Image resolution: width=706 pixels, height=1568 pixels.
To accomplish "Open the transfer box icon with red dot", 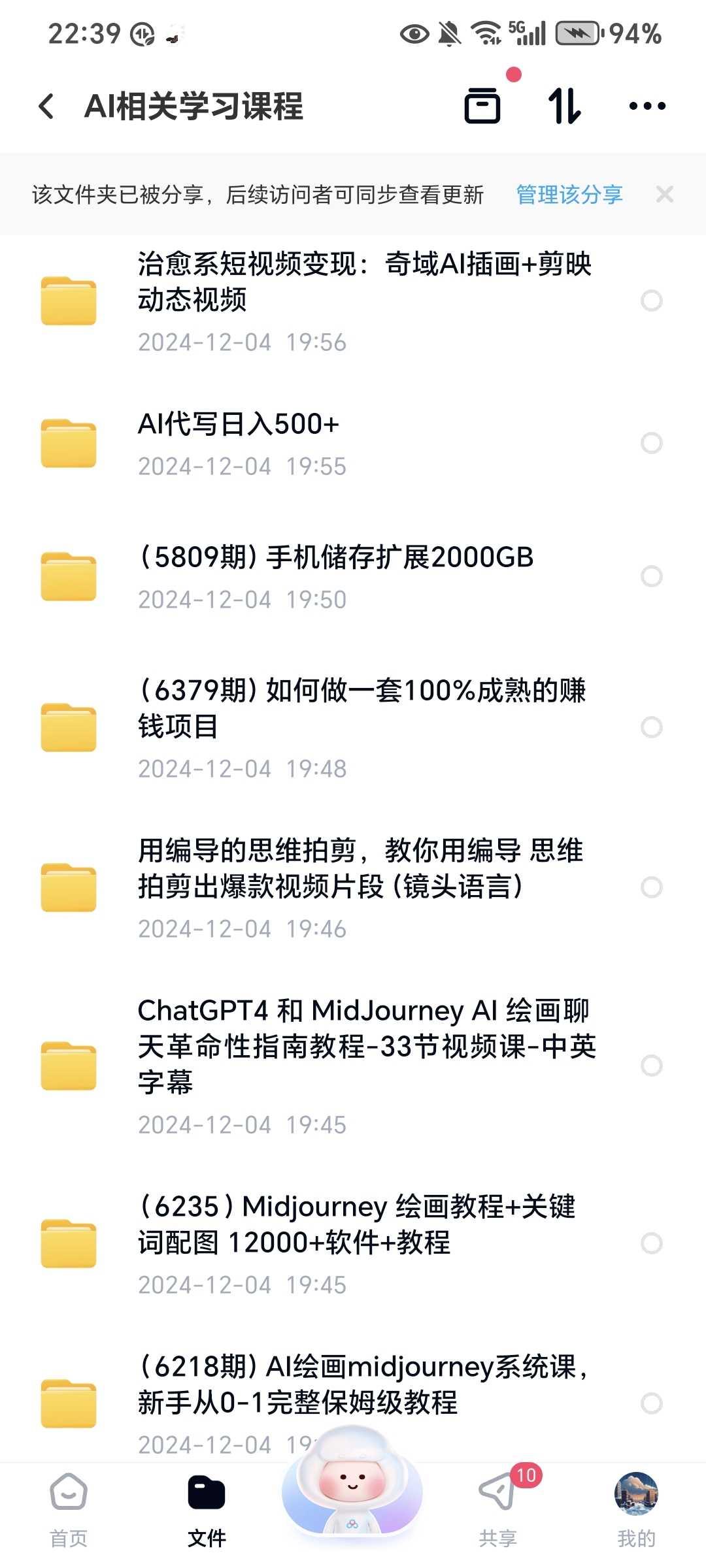I will [x=483, y=106].
